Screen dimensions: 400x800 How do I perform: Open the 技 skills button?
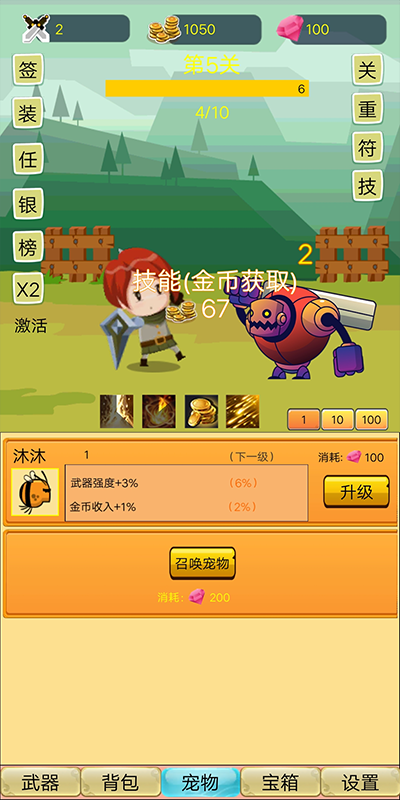point(367,186)
